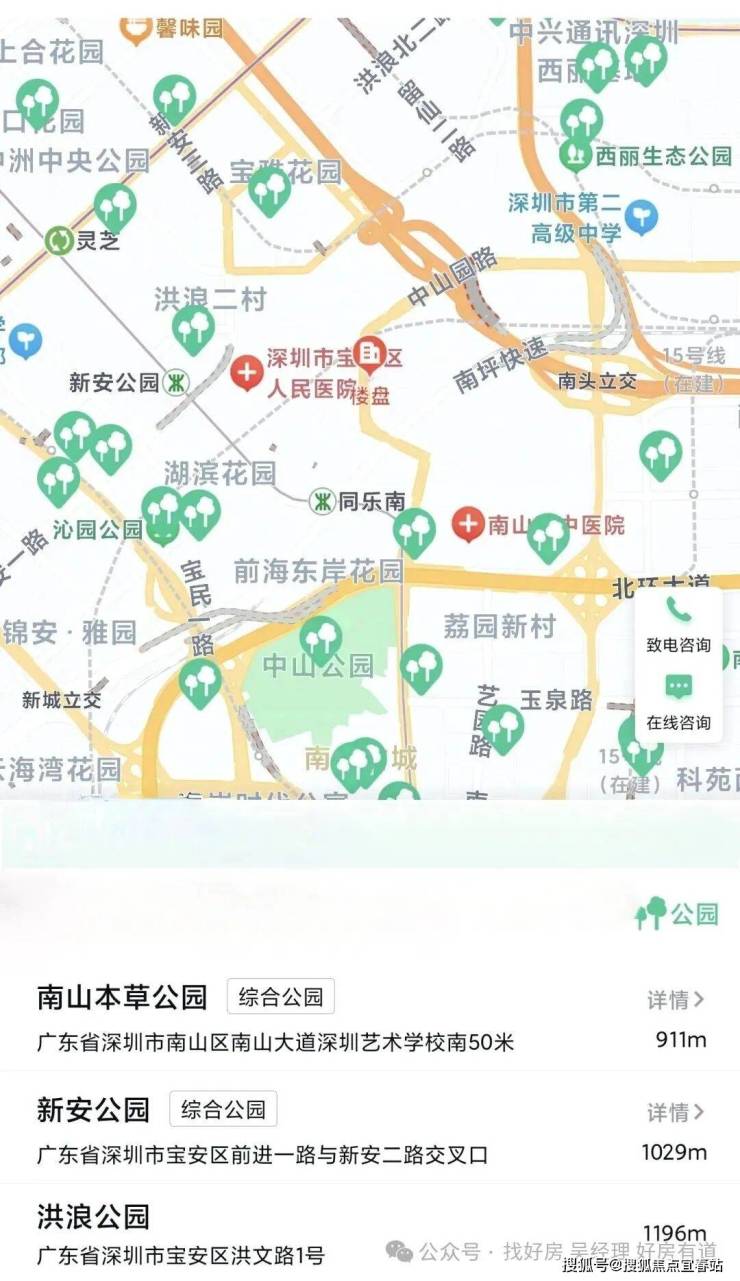Tap the 中山公园 park marker on map
This screenshot has width=740, height=1281.
[321, 639]
